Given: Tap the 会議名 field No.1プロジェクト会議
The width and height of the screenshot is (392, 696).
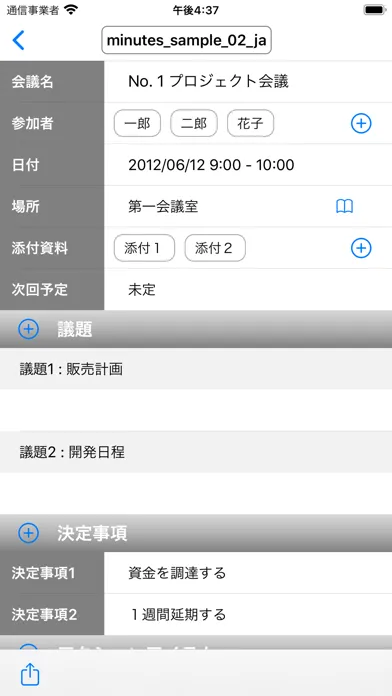Looking at the screenshot, I should point(248,82).
